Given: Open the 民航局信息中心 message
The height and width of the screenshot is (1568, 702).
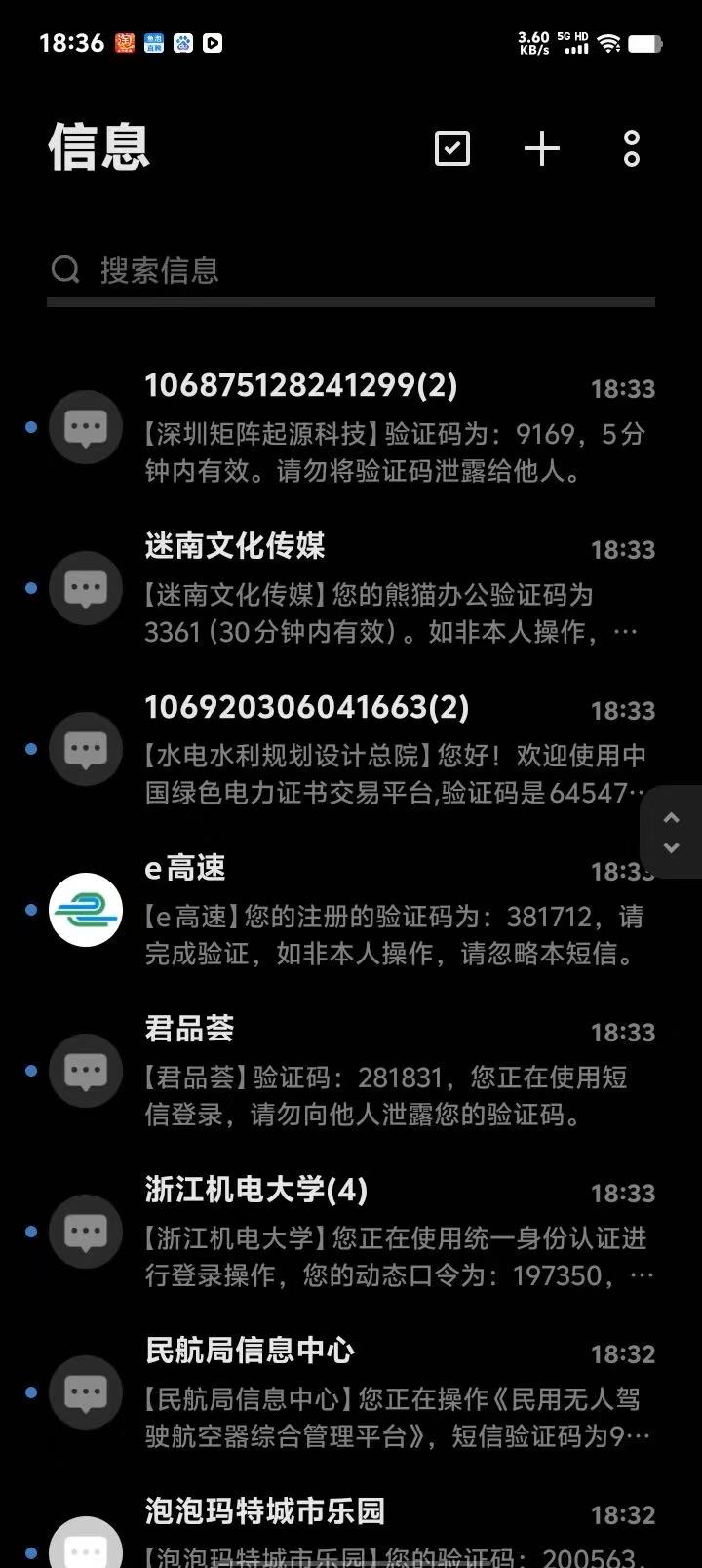Looking at the screenshot, I should 390,1394.
